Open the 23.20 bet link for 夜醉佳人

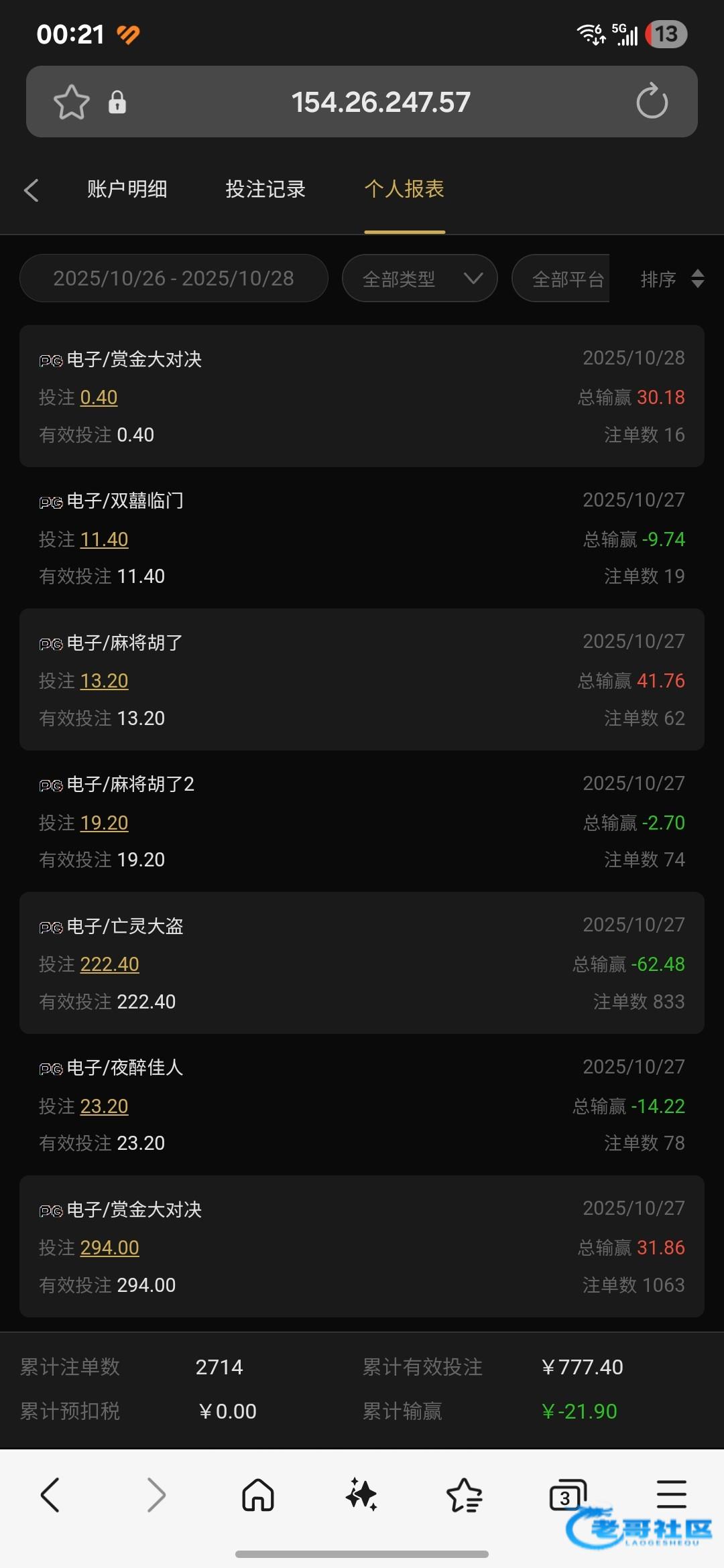tap(104, 1106)
